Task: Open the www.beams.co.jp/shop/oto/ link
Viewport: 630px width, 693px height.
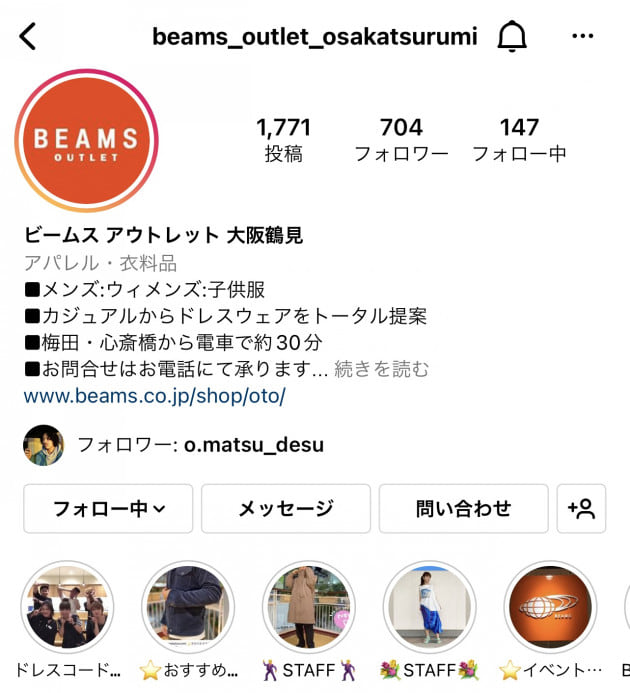Action: point(155,396)
